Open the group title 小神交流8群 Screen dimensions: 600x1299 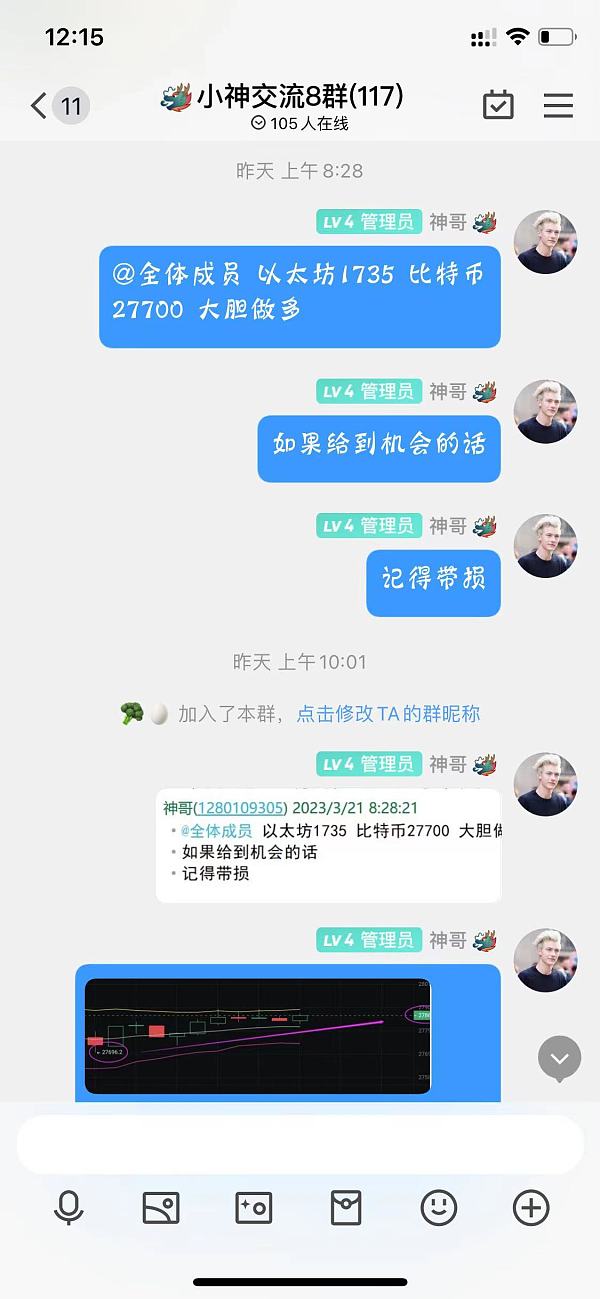(x=299, y=97)
